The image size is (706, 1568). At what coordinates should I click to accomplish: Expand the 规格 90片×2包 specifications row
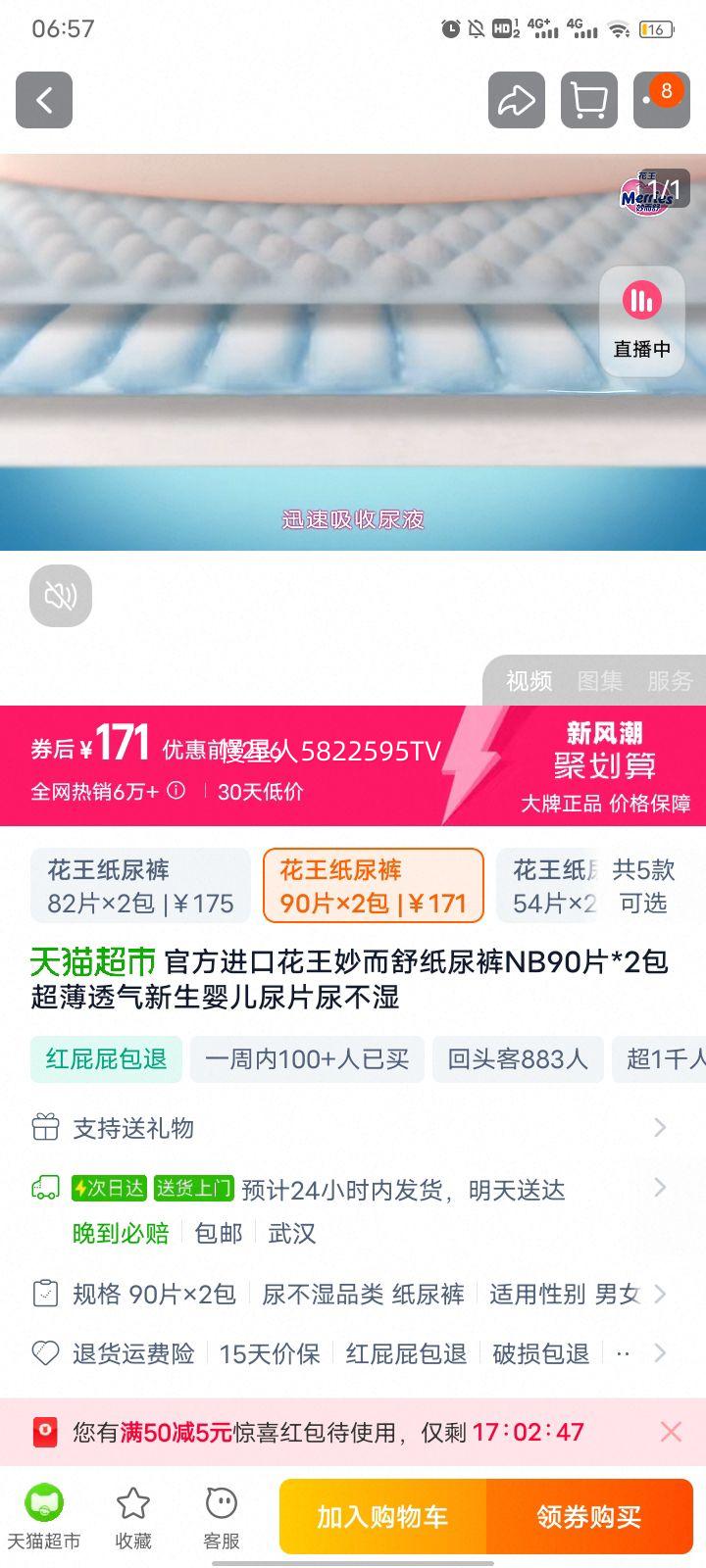(353, 1294)
